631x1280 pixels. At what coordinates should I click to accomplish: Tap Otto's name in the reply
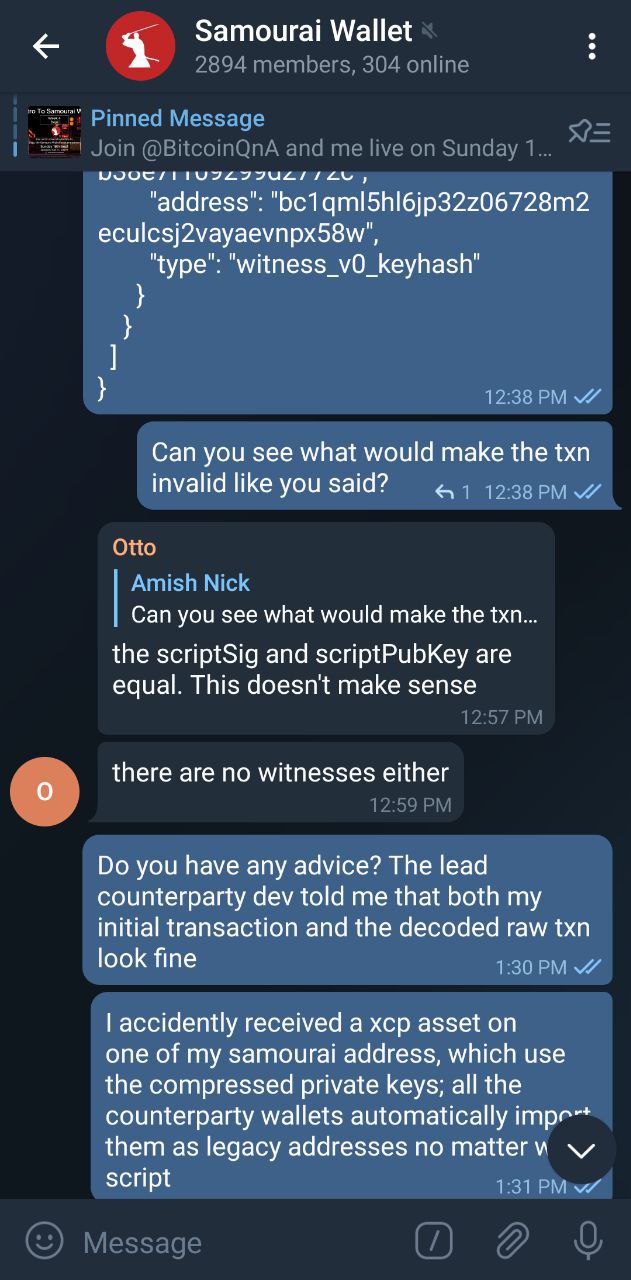(x=134, y=547)
